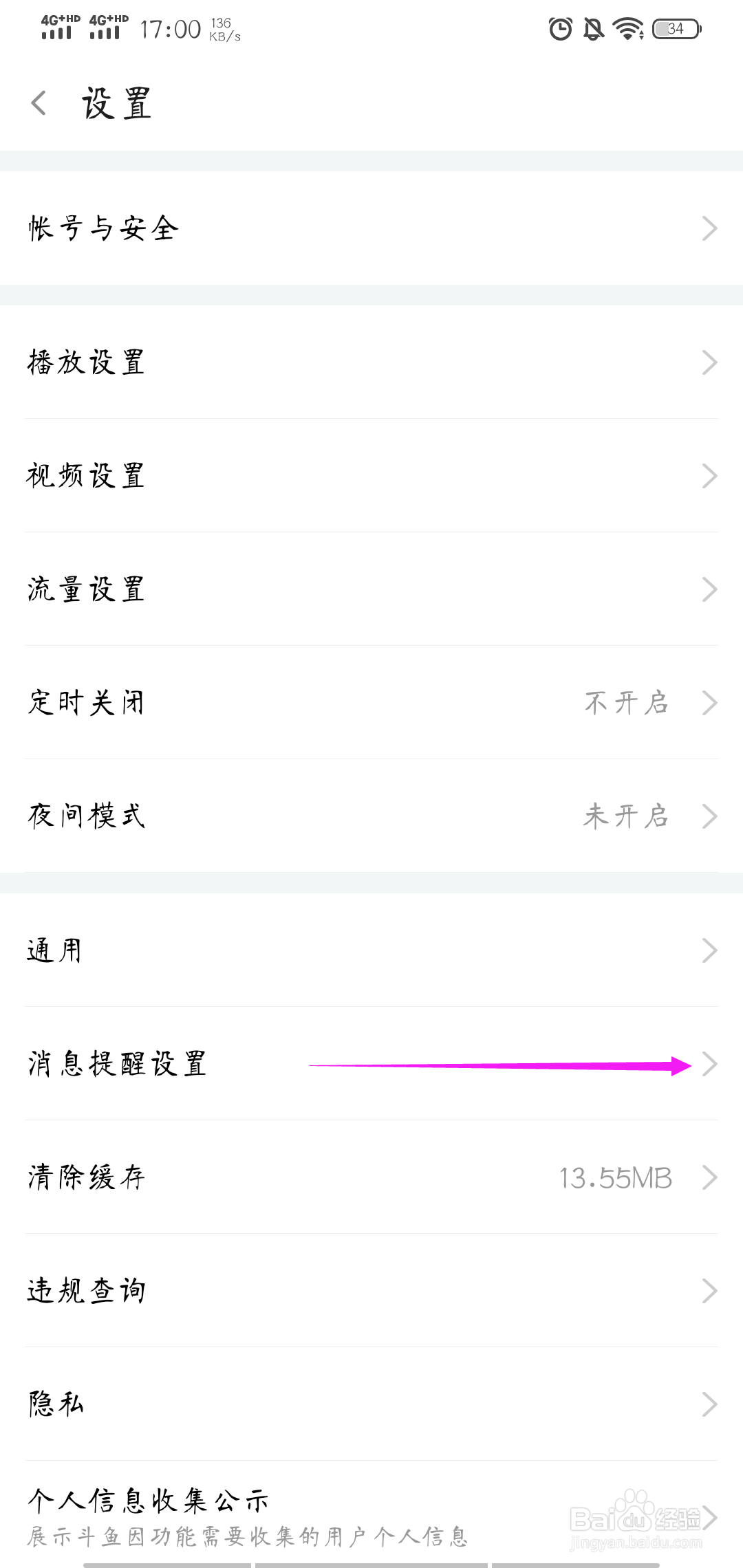Open 播放设置
Viewport: 743px width, 1568px height.
pos(371,362)
